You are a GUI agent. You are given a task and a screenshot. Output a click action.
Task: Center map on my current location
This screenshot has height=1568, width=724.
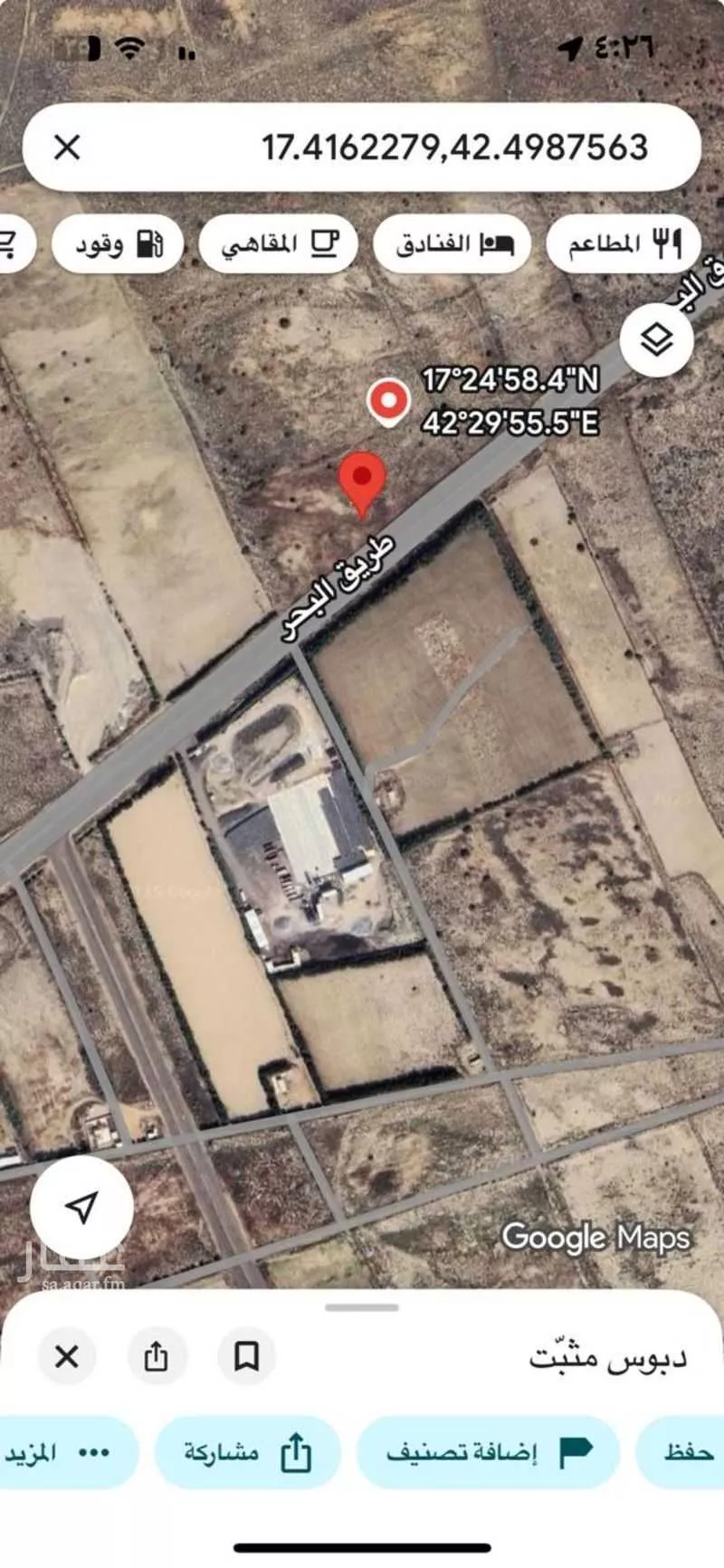pos(81,1207)
